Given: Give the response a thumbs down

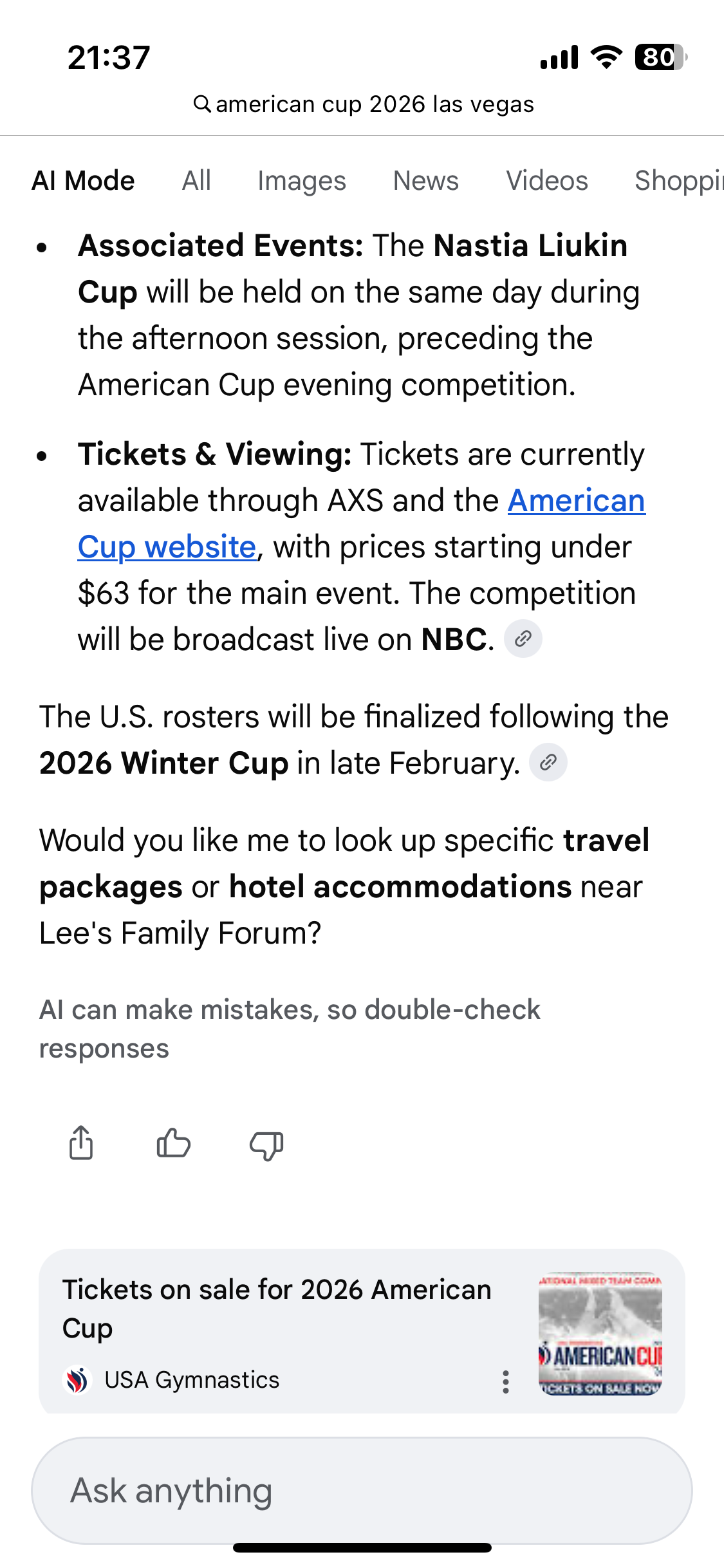Looking at the screenshot, I should pyautogui.click(x=266, y=1144).
